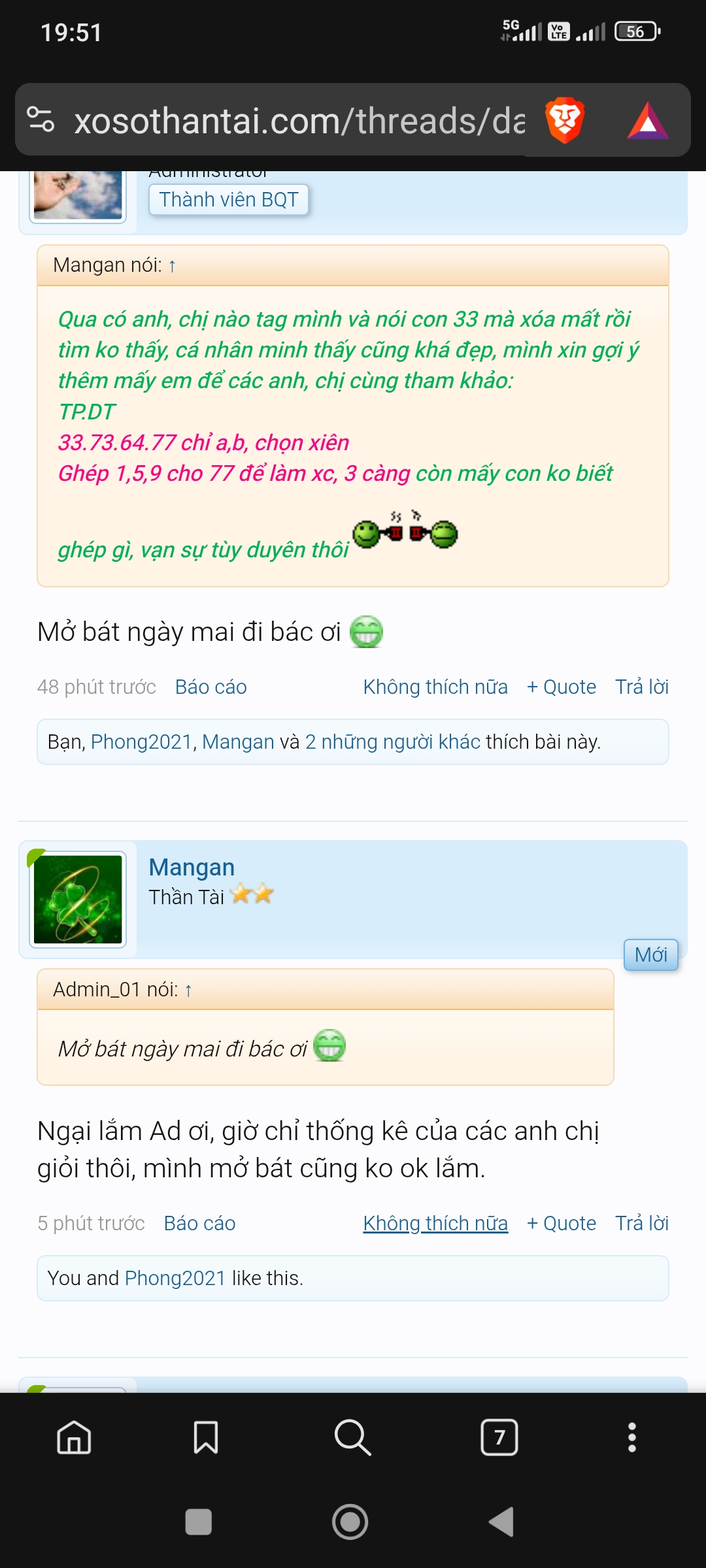Image resolution: width=706 pixels, height=1568 pixels.
Task: Open Brave Shields lion icon
Action: [x=564, y=121]
